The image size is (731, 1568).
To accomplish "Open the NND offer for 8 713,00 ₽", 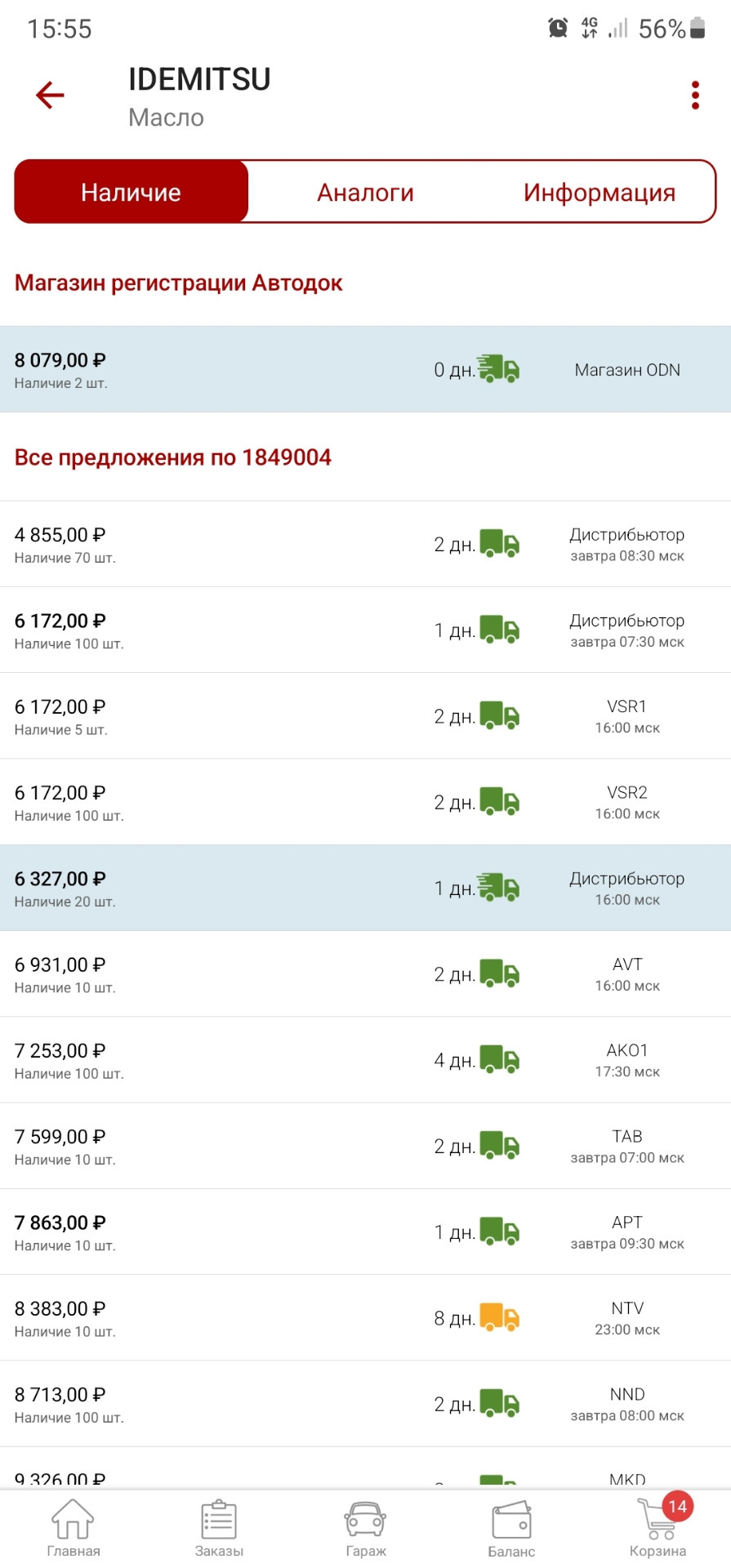I will pyautogui.click(x=365, y=1404).
